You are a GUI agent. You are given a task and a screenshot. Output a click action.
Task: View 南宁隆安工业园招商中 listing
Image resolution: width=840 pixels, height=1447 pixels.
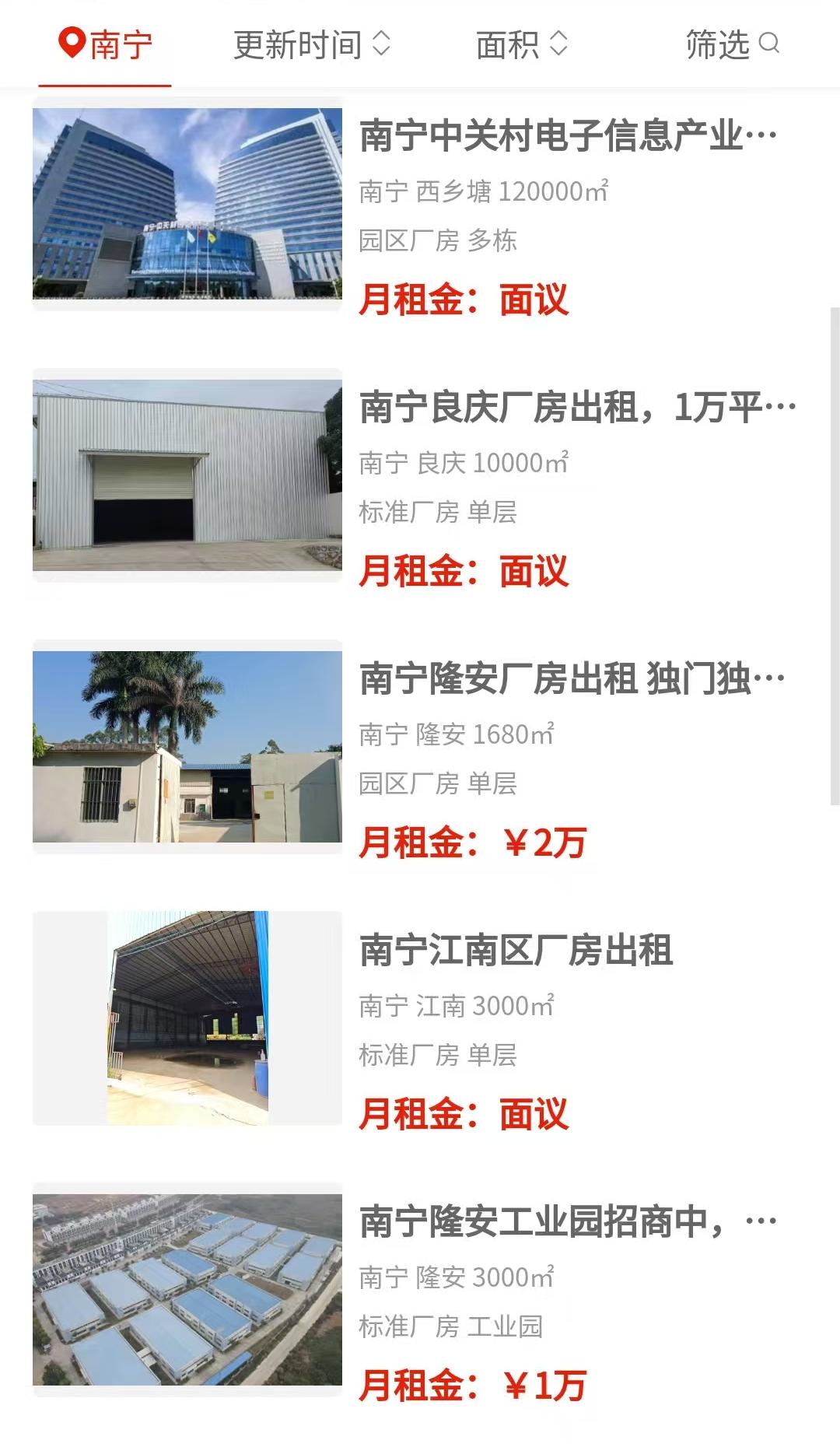click(568, 1222)
